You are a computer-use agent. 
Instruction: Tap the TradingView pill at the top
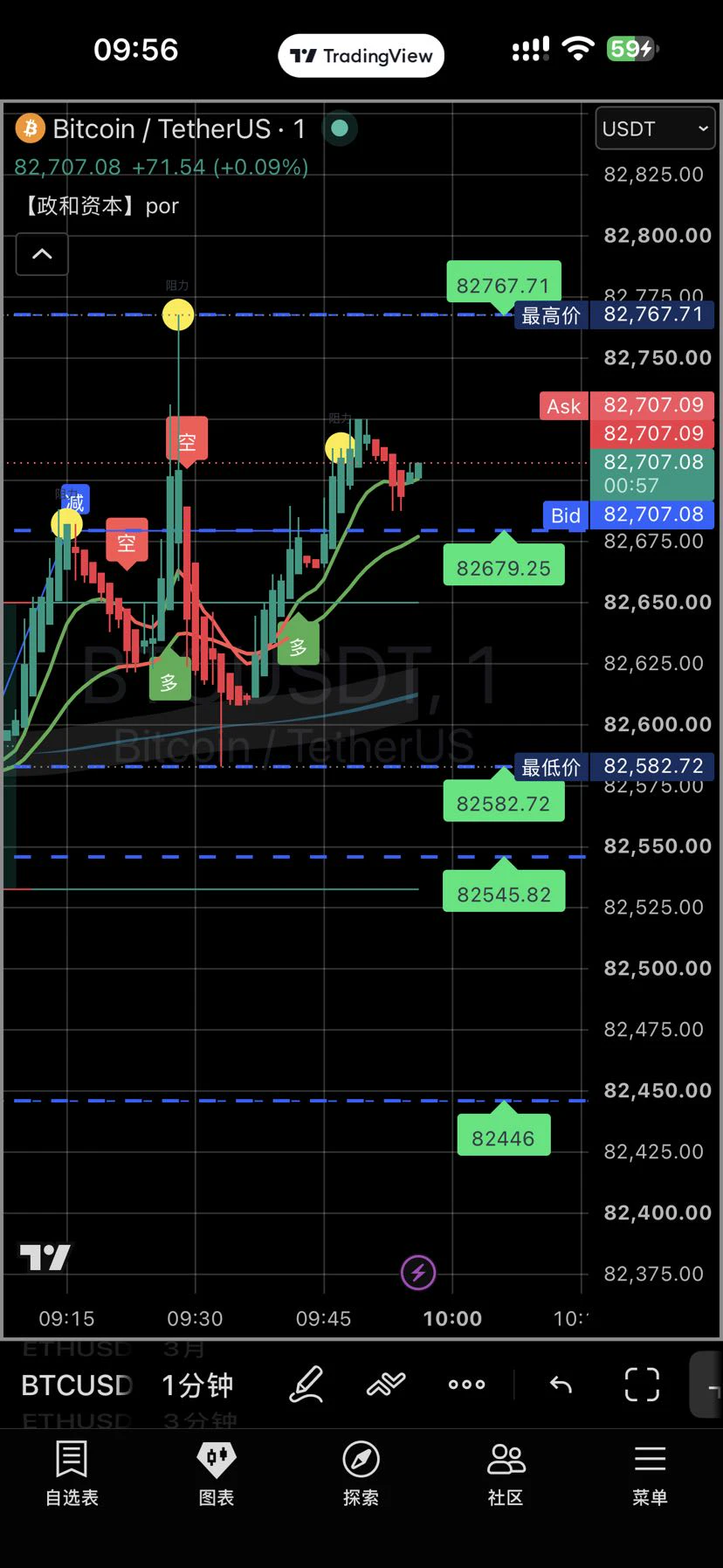coord(361,56)
